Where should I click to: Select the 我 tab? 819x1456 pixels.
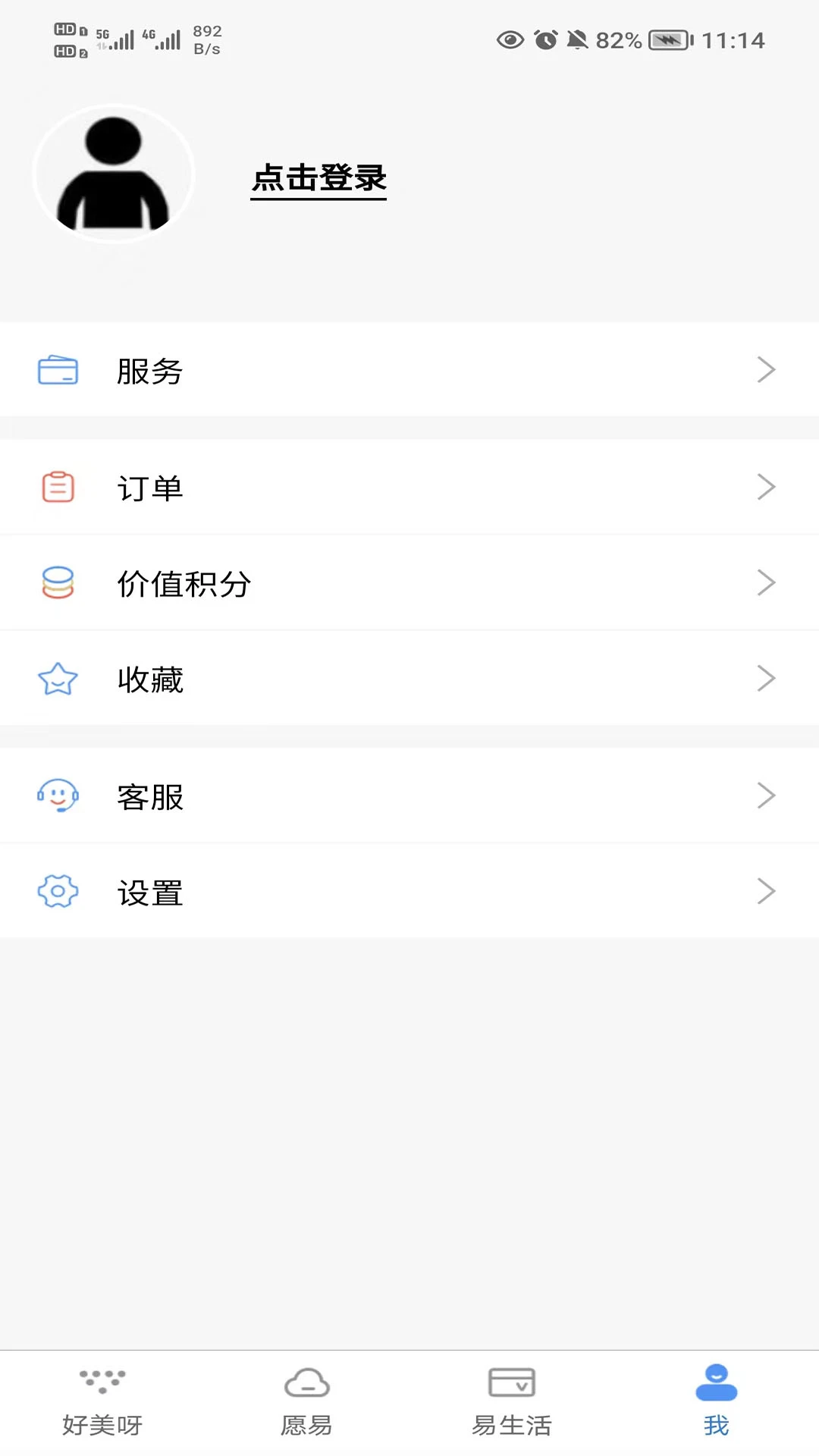point(716,1403)
